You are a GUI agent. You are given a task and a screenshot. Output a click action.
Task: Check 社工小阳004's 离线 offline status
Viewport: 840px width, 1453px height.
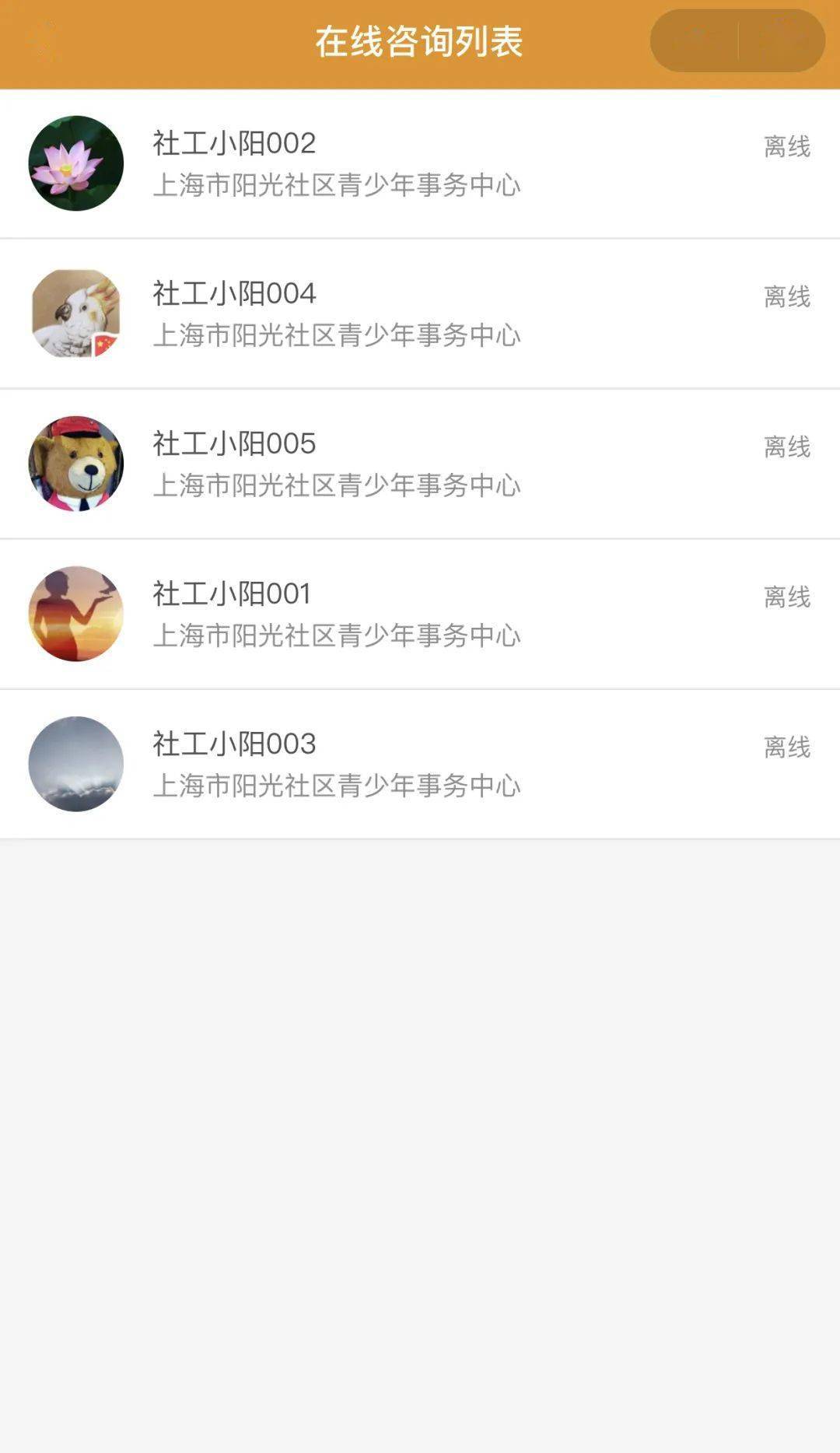786,294
